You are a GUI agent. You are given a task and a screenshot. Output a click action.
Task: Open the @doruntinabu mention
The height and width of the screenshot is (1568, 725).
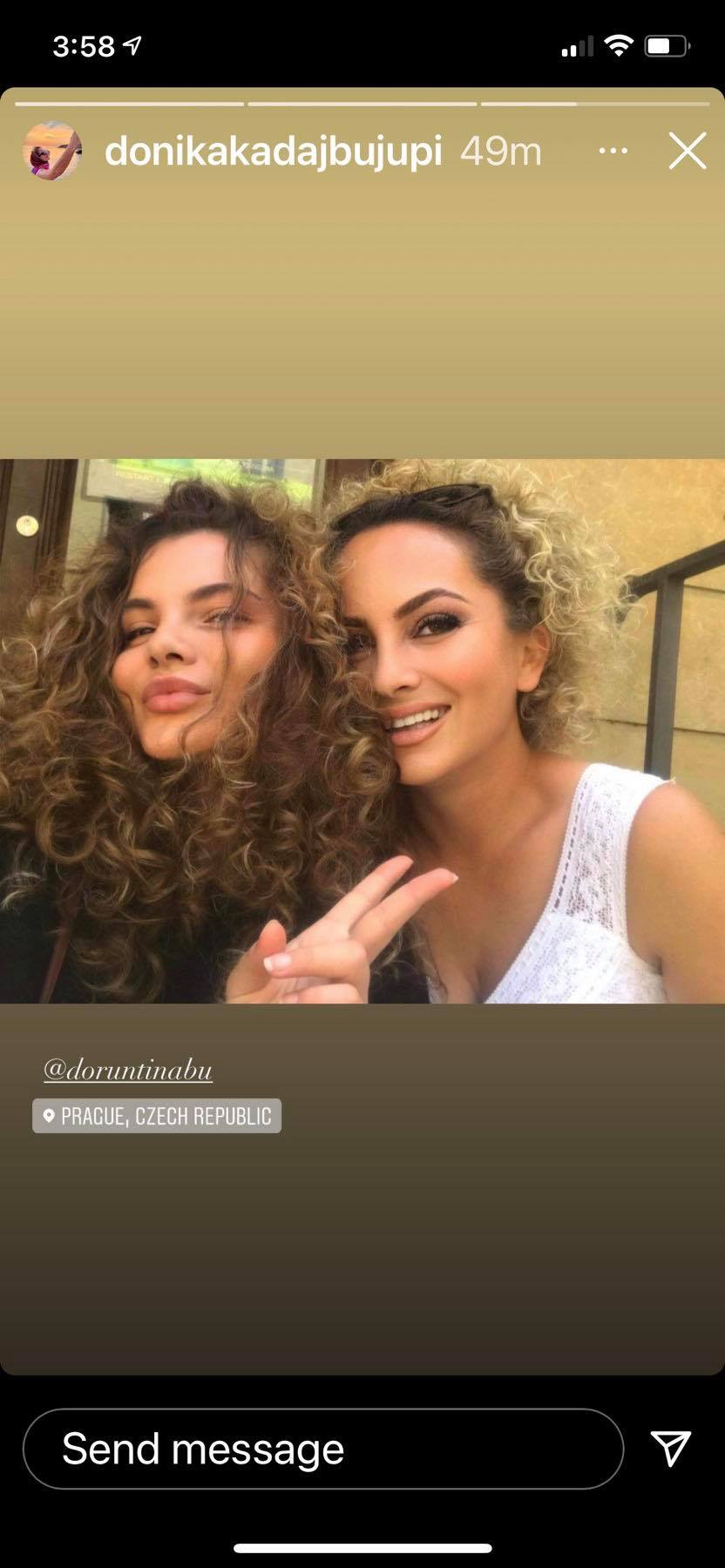pos(128,1070)
